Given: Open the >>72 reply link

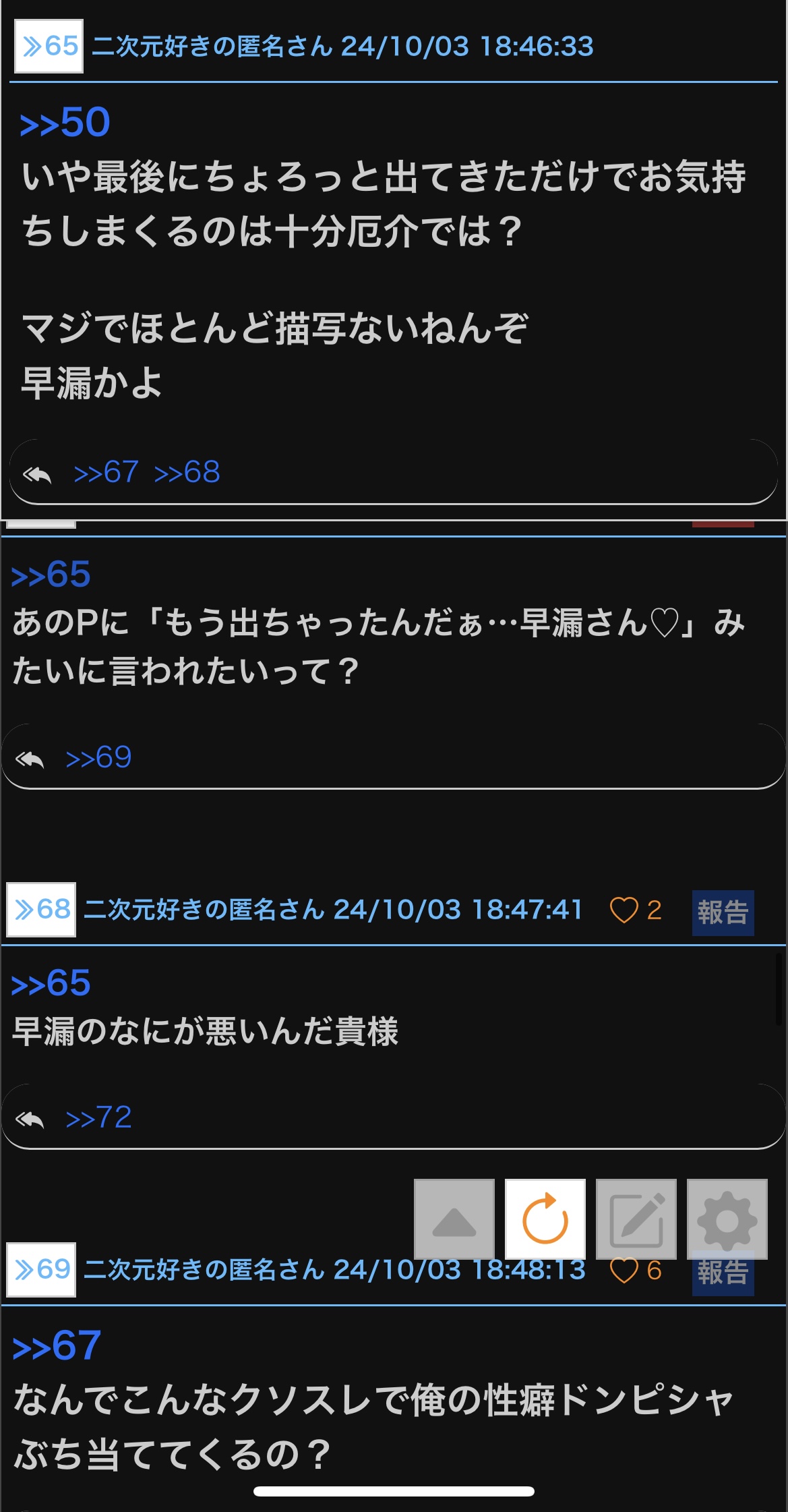Looking at the screenshot, I should [x=98, y=1117].
